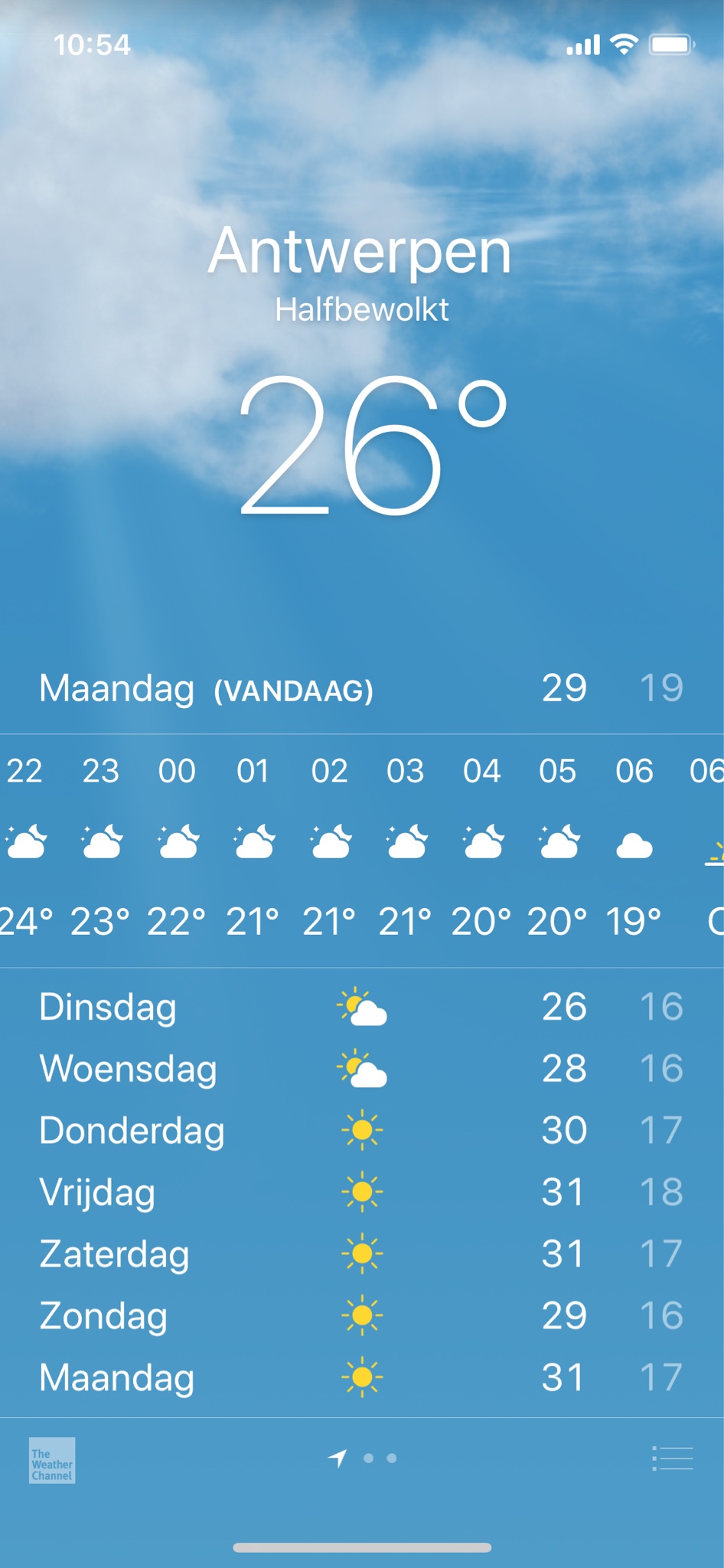Open the city list menu
This screenshot has height=1568, width=724.
coord(672,1459)
